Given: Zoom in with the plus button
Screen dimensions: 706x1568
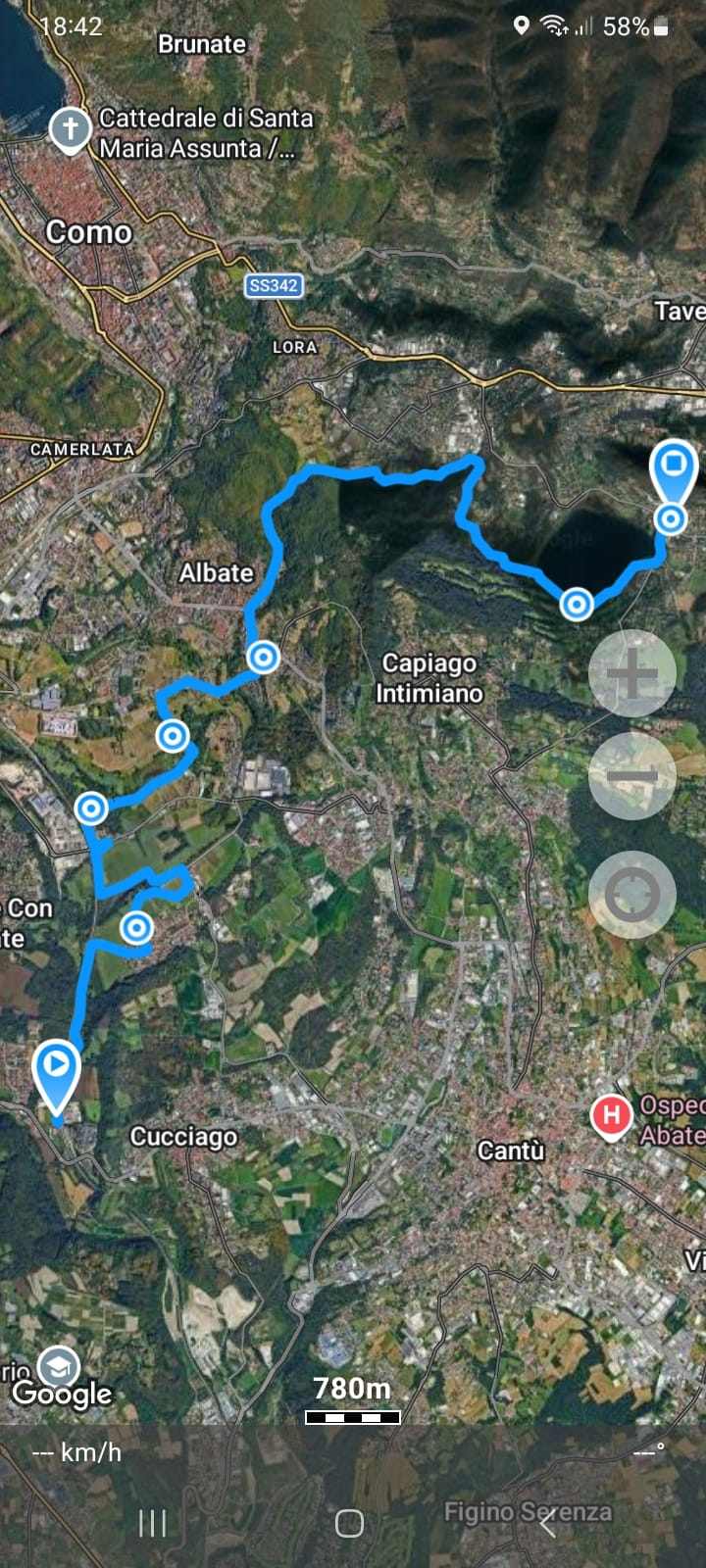Looking at the screenshot, I should tap(632, 674).
